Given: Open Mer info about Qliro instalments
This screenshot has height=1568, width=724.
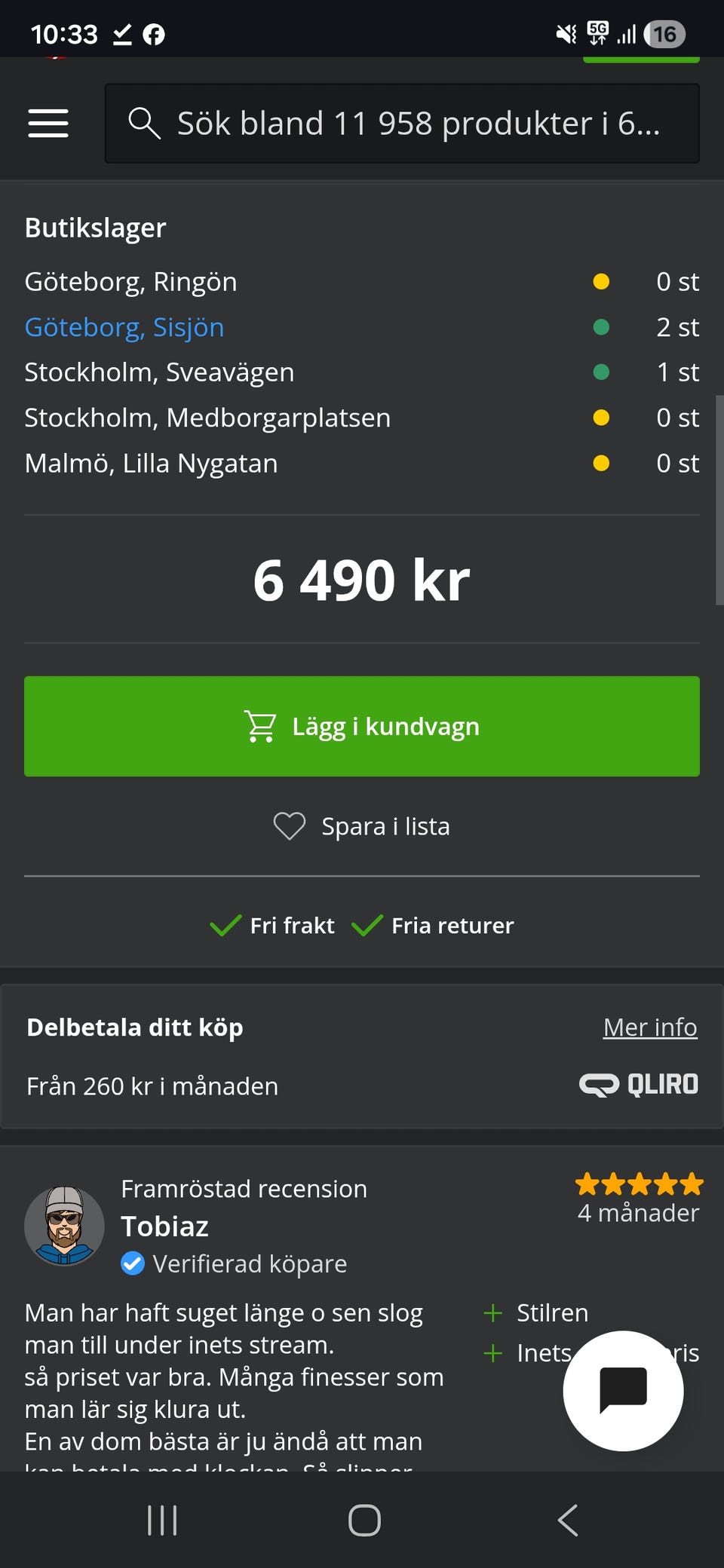Looking at the screenshot, I should tap(649, 1027).
